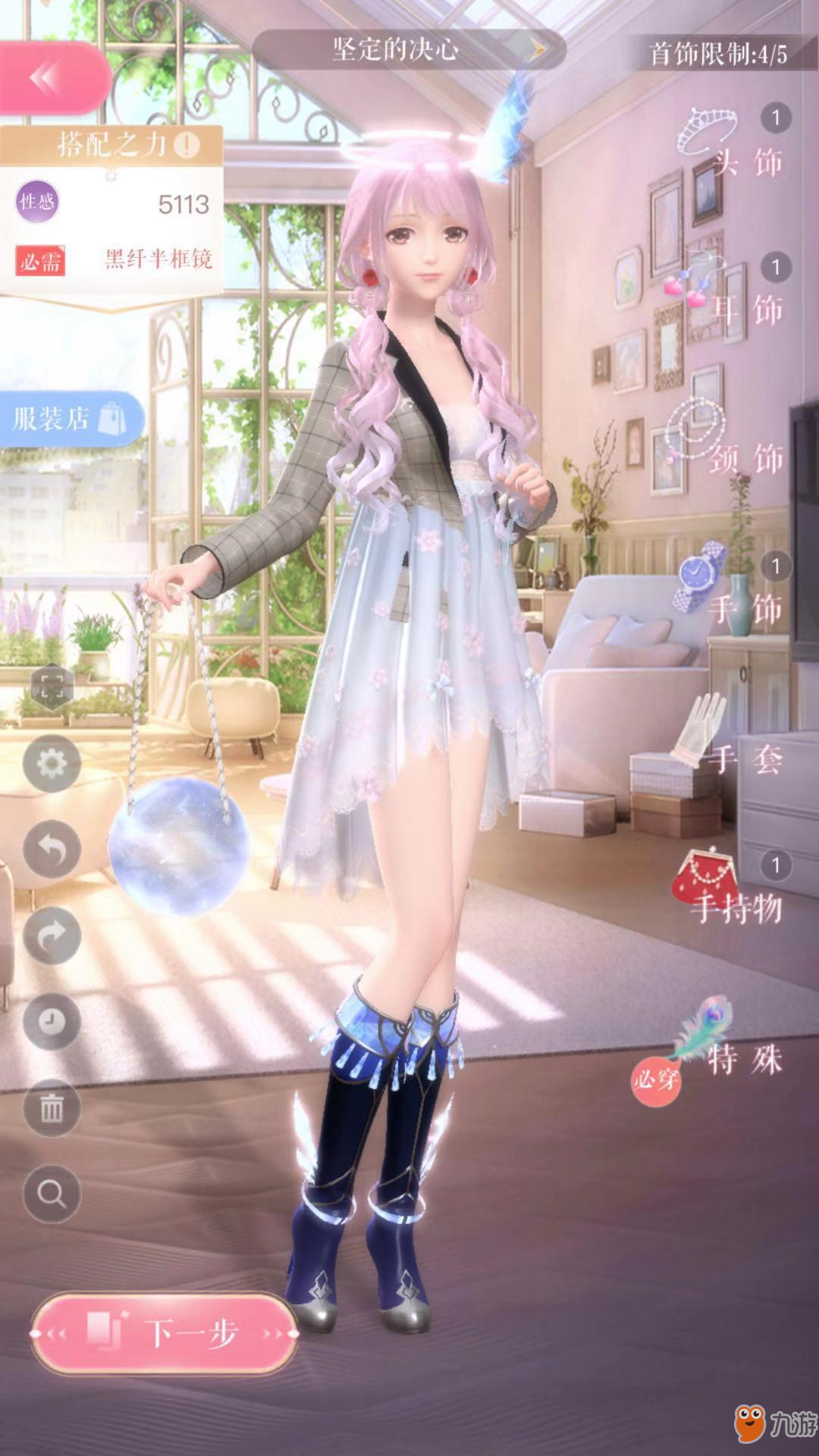The width and height of the screenshot is (819, 1456).
Task: Open the 坚定的决心 stage title arrow
Action: [x=537, y=50]
